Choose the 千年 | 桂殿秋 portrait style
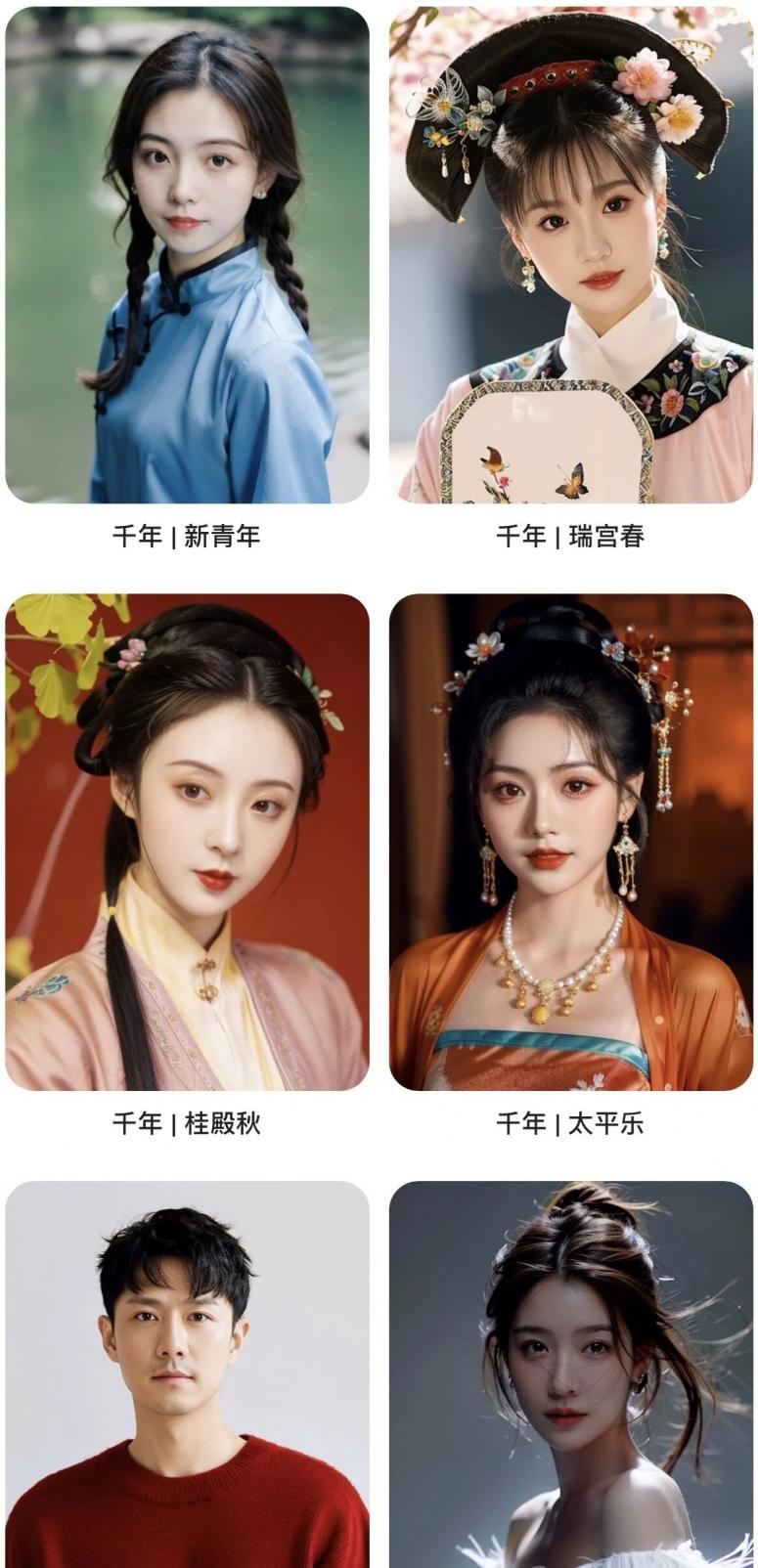 187,843
